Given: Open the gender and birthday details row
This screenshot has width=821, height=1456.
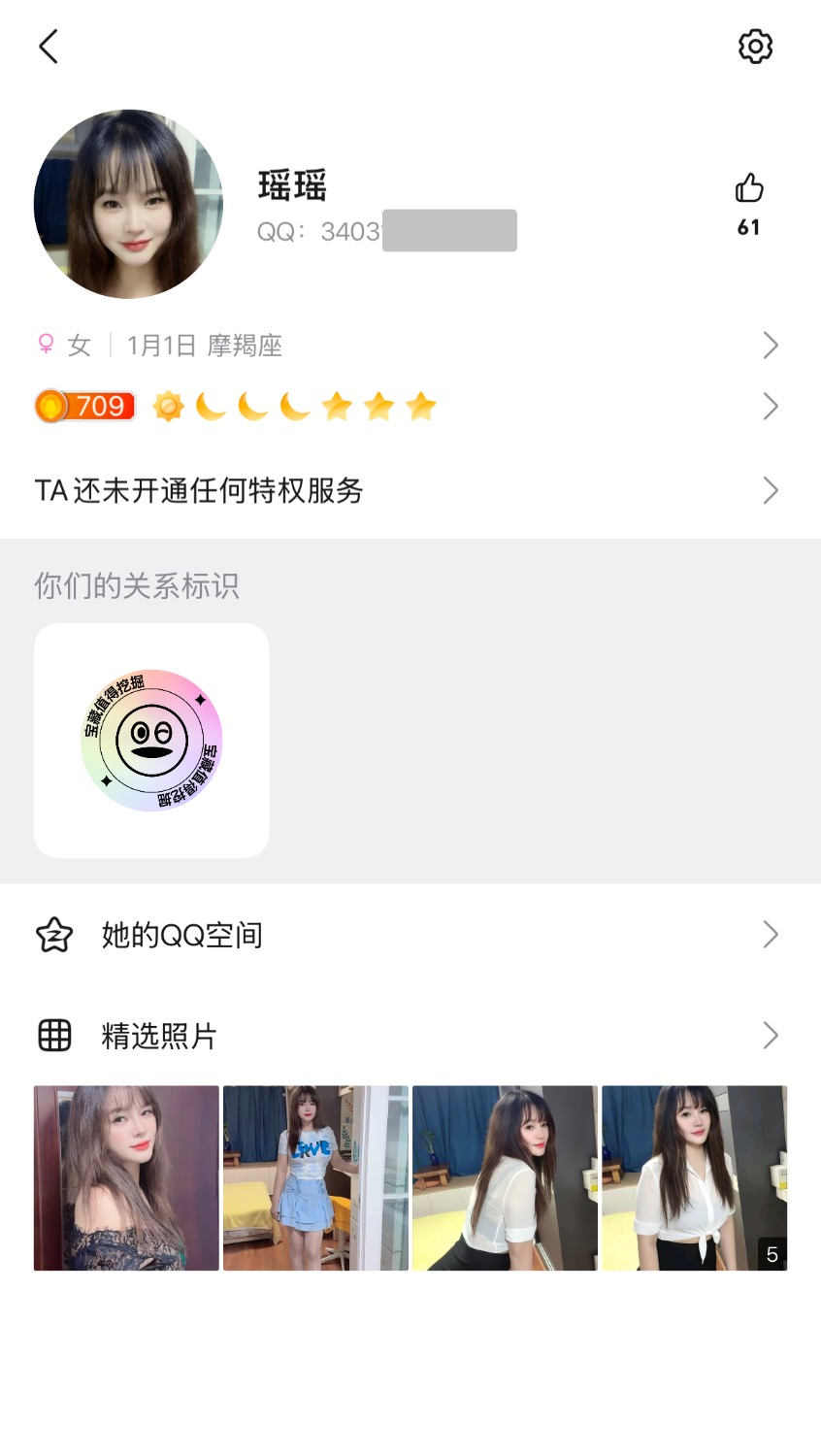Looking at the screenshot, I should pyautogui.click(x=408, y=346).
